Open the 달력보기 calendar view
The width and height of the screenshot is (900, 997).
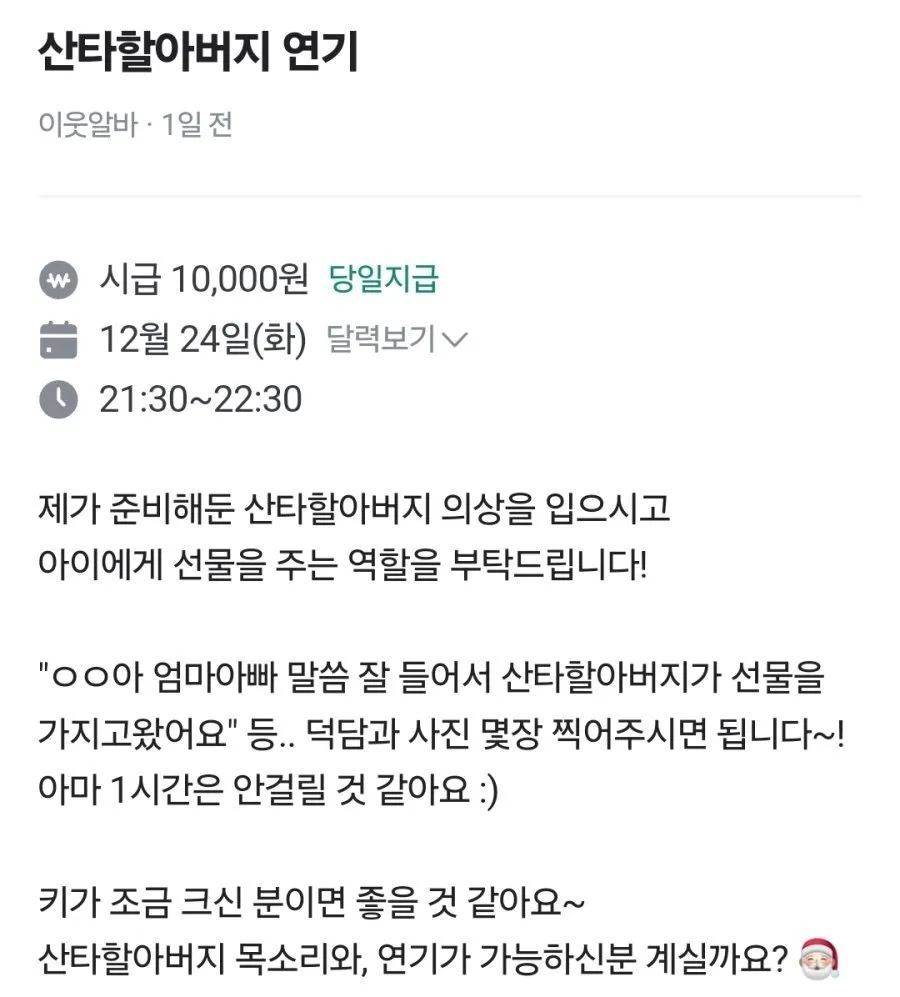[378, 339]
